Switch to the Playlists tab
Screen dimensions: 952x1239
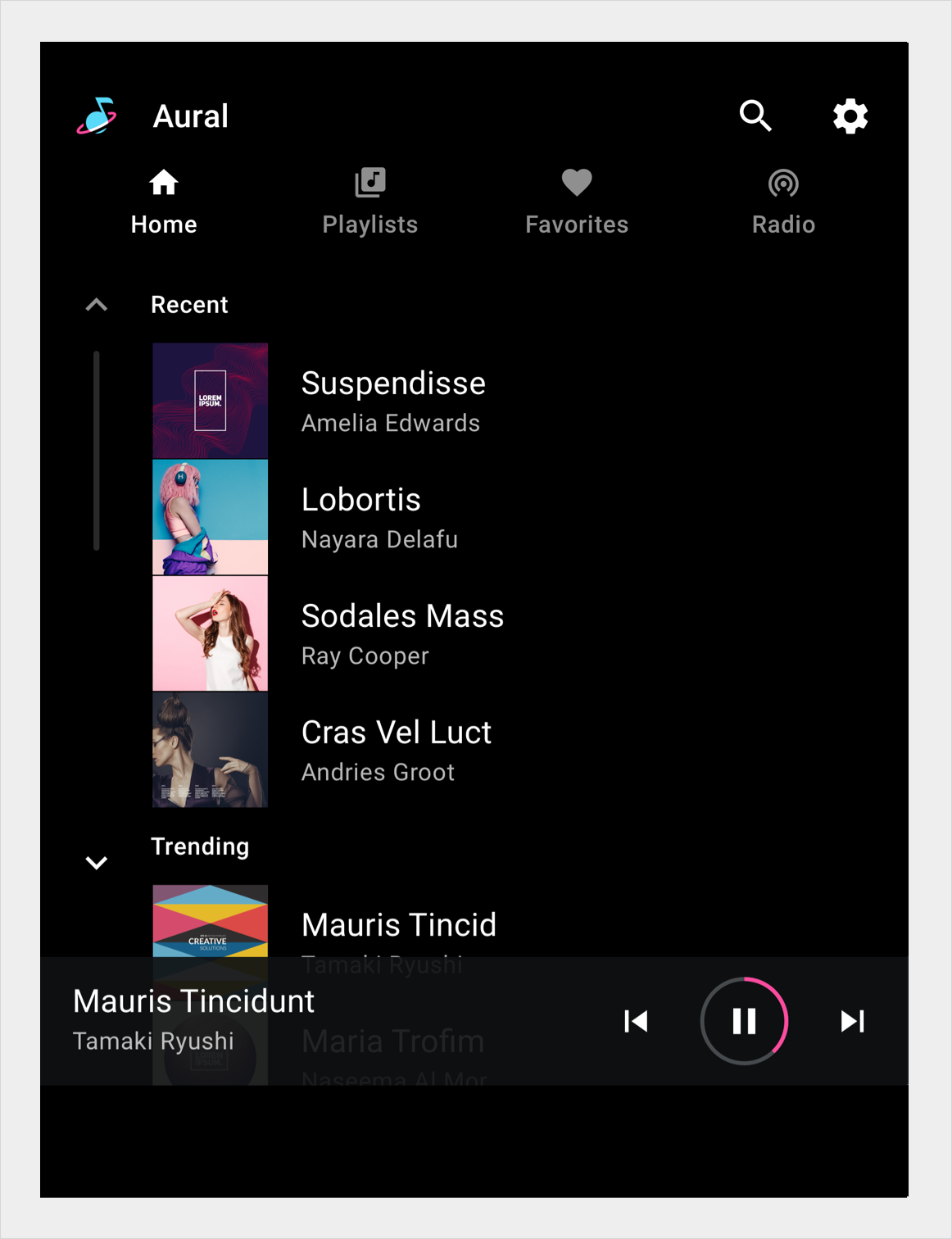369,202
